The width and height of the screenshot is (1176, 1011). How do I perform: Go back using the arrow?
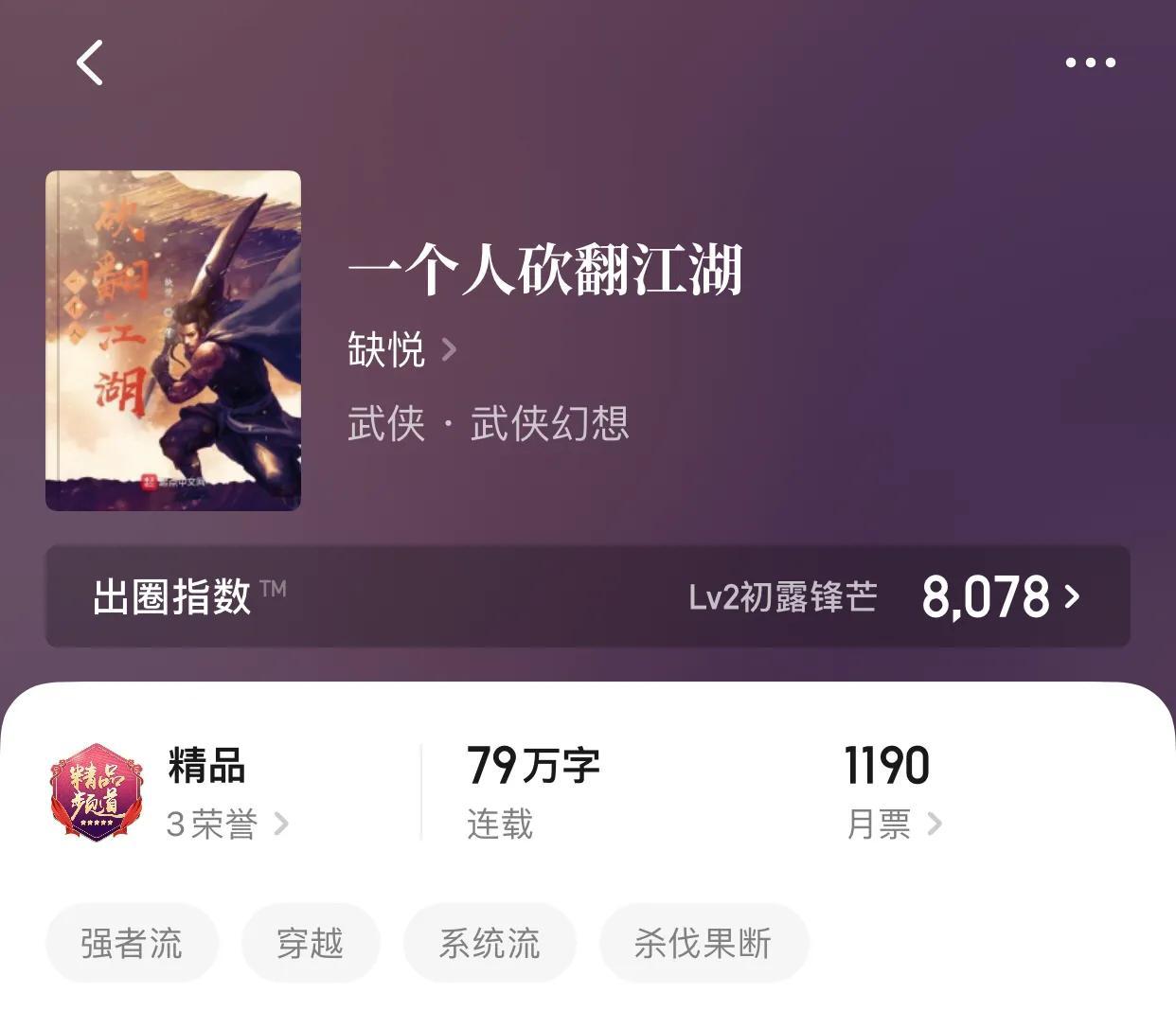90,63
